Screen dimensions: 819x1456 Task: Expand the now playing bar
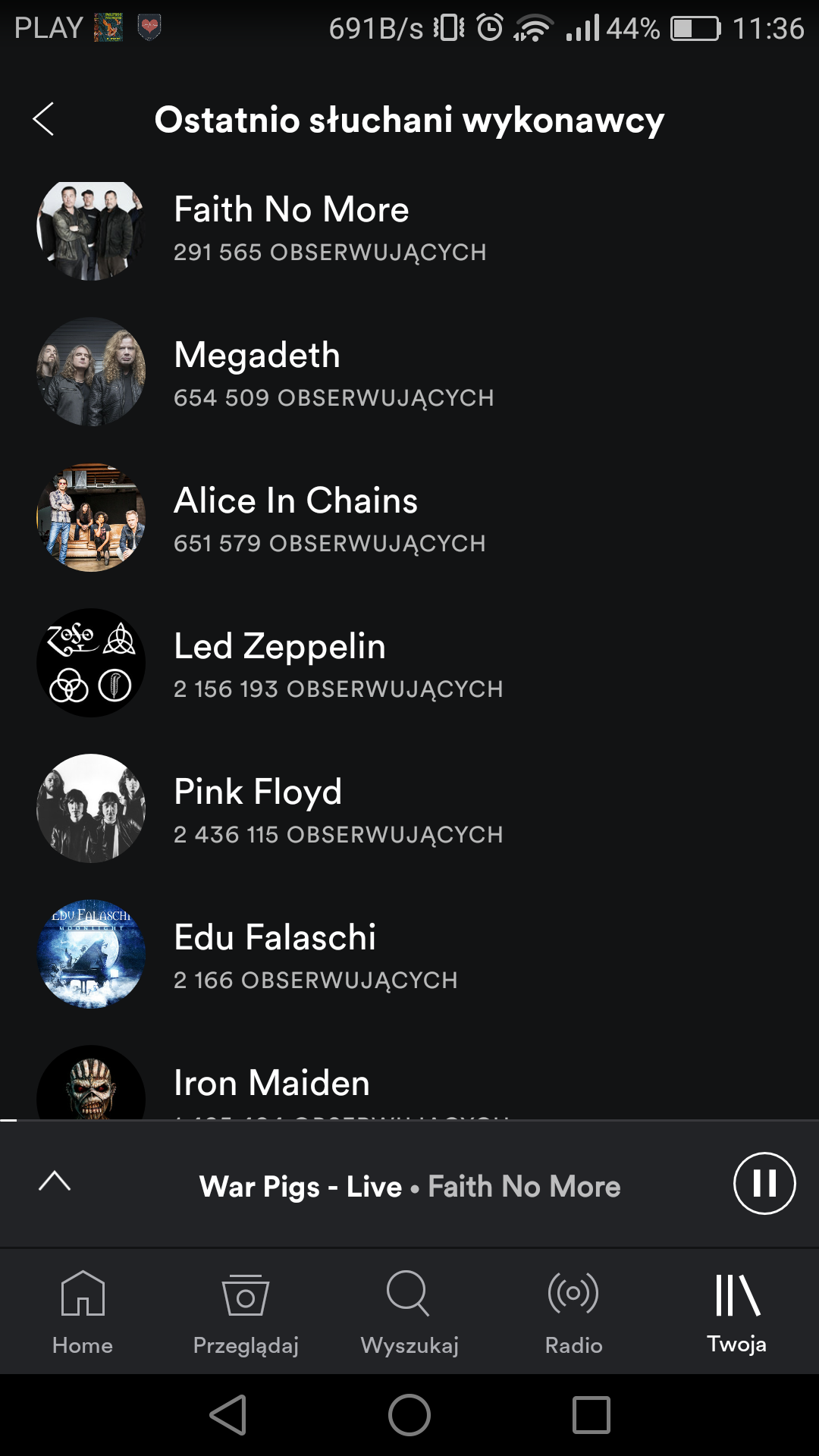click(x=55, y=1181)
